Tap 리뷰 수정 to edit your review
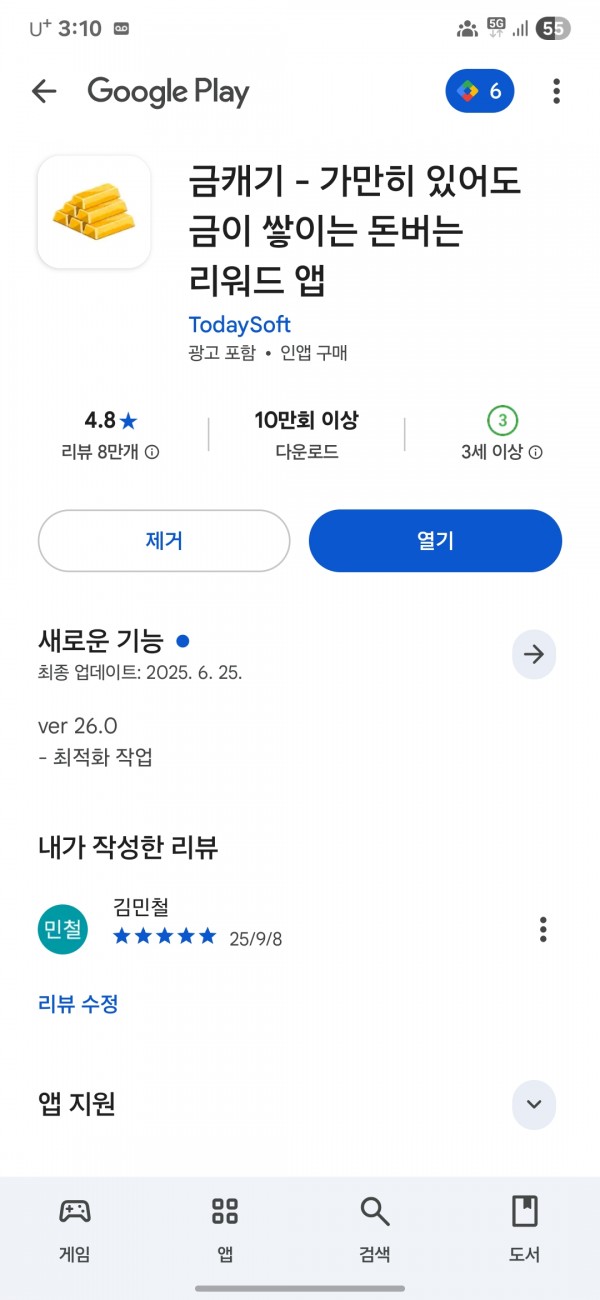Screen dimensions: 600x1300 click(78, 1004)
